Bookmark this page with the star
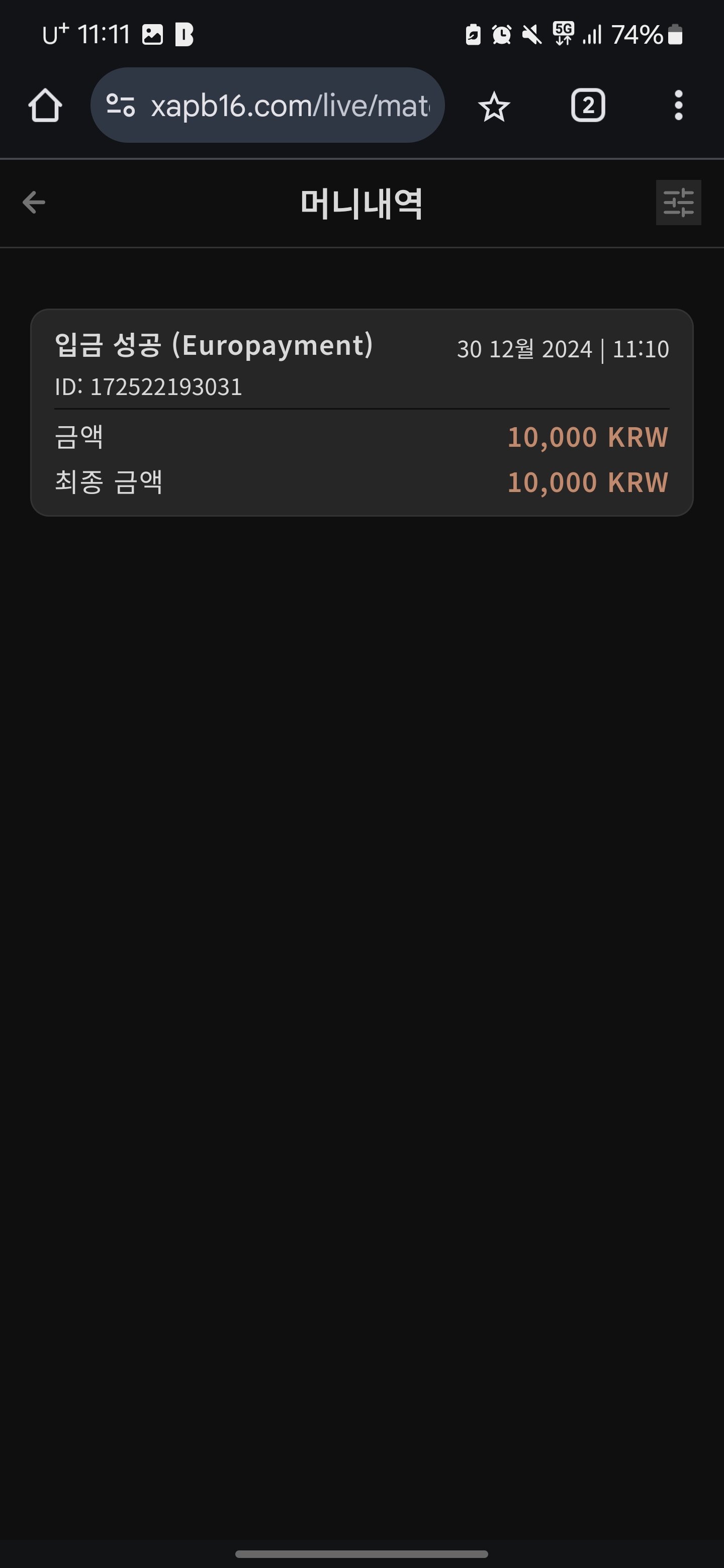 click(x=494, y=107)
